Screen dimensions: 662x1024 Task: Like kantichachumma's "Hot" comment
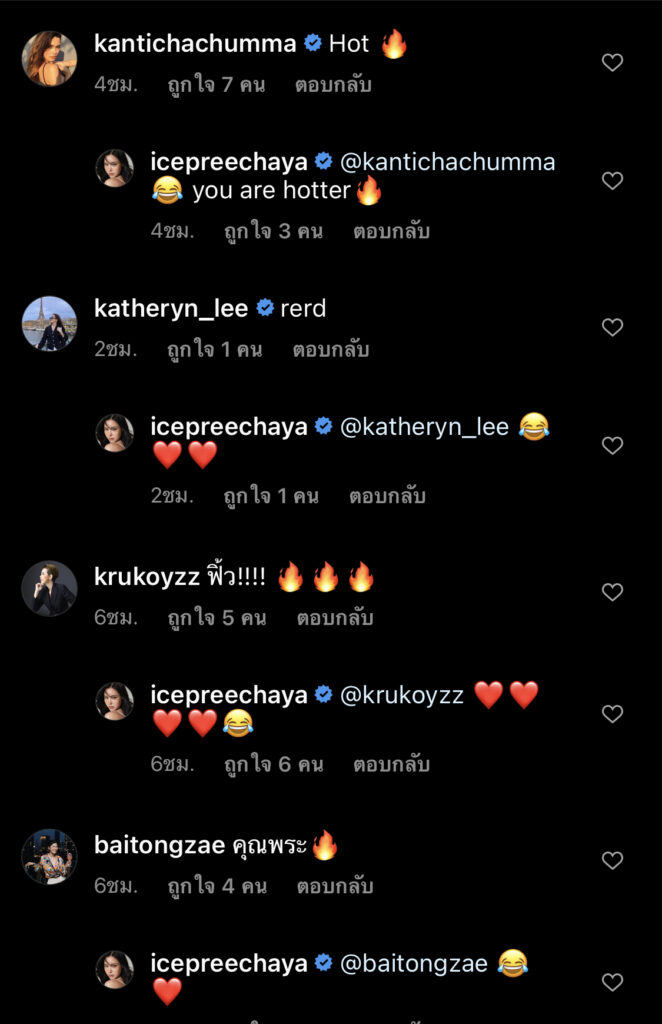point(612,63)
